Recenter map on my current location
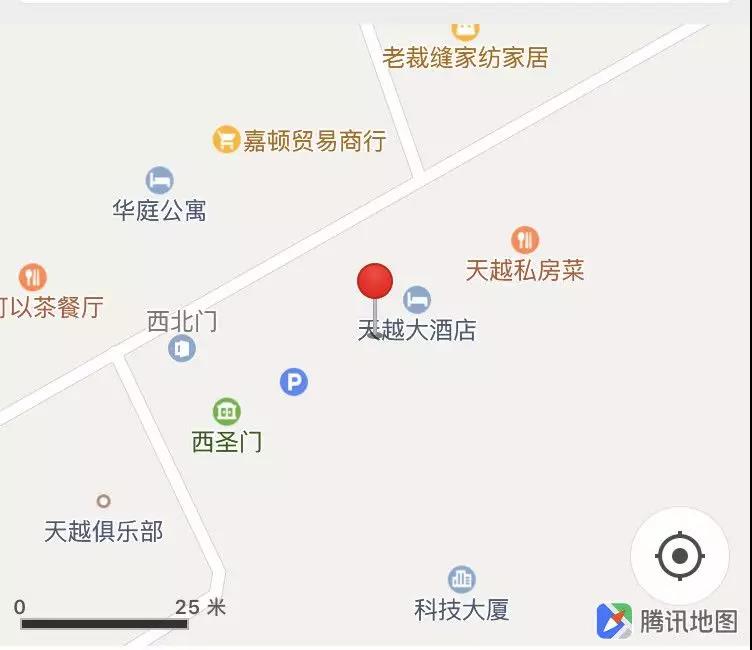 (680, 556)
